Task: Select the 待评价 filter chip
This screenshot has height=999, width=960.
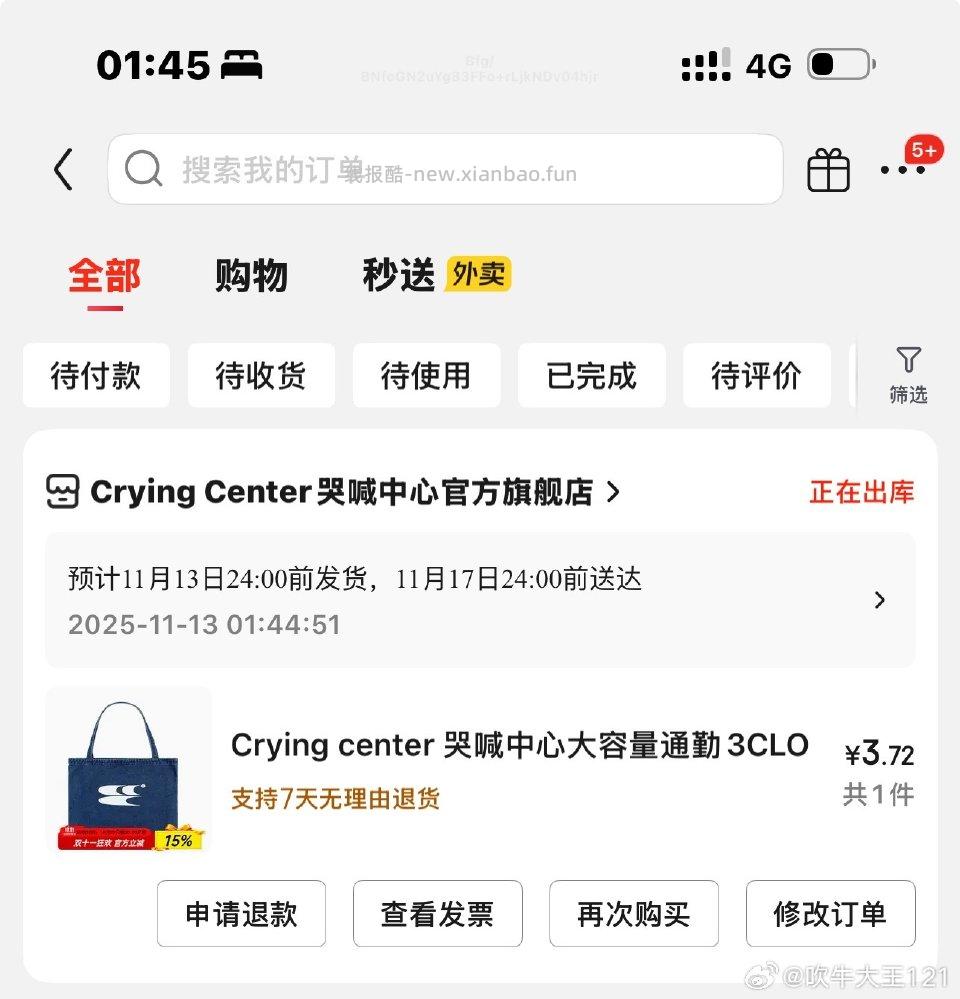Action: (x=756, y=375)
